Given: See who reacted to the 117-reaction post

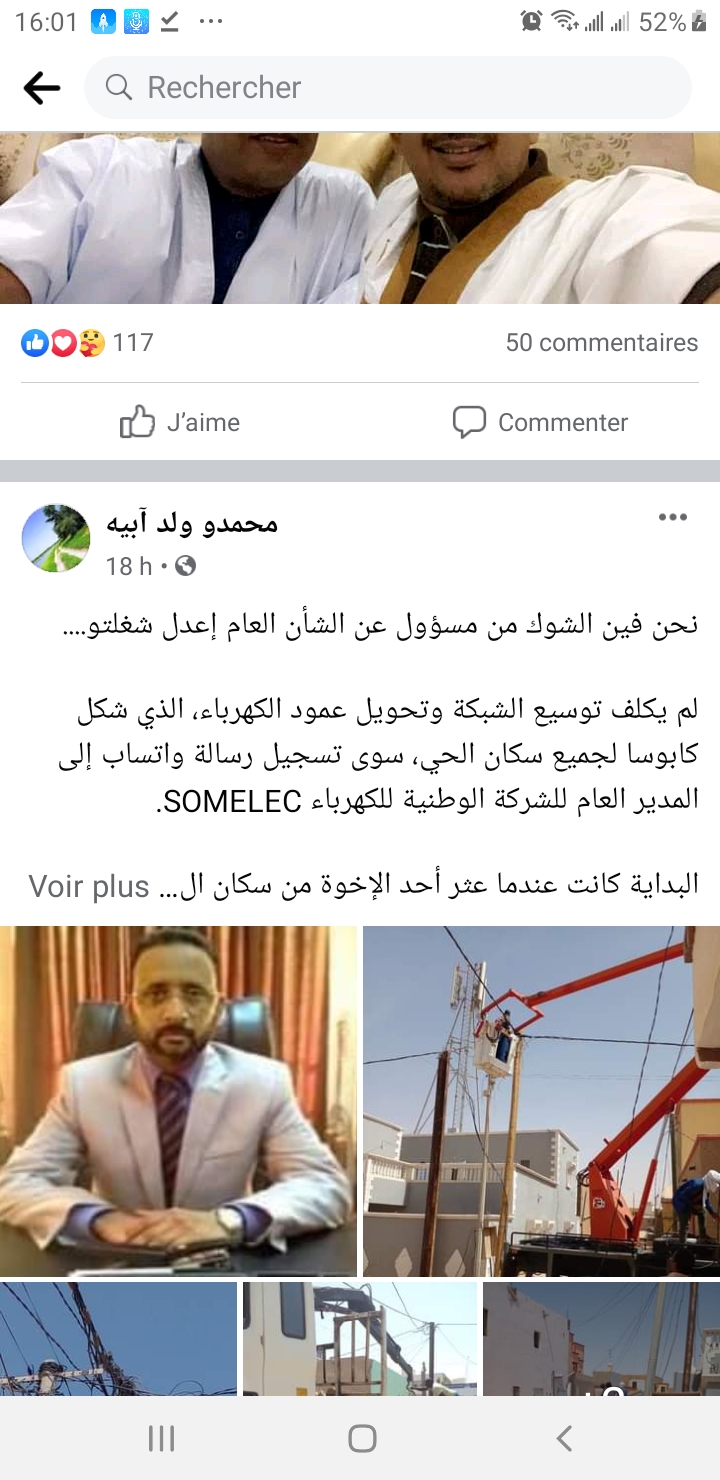Looking at the screenshot, I should click(88, 343).
